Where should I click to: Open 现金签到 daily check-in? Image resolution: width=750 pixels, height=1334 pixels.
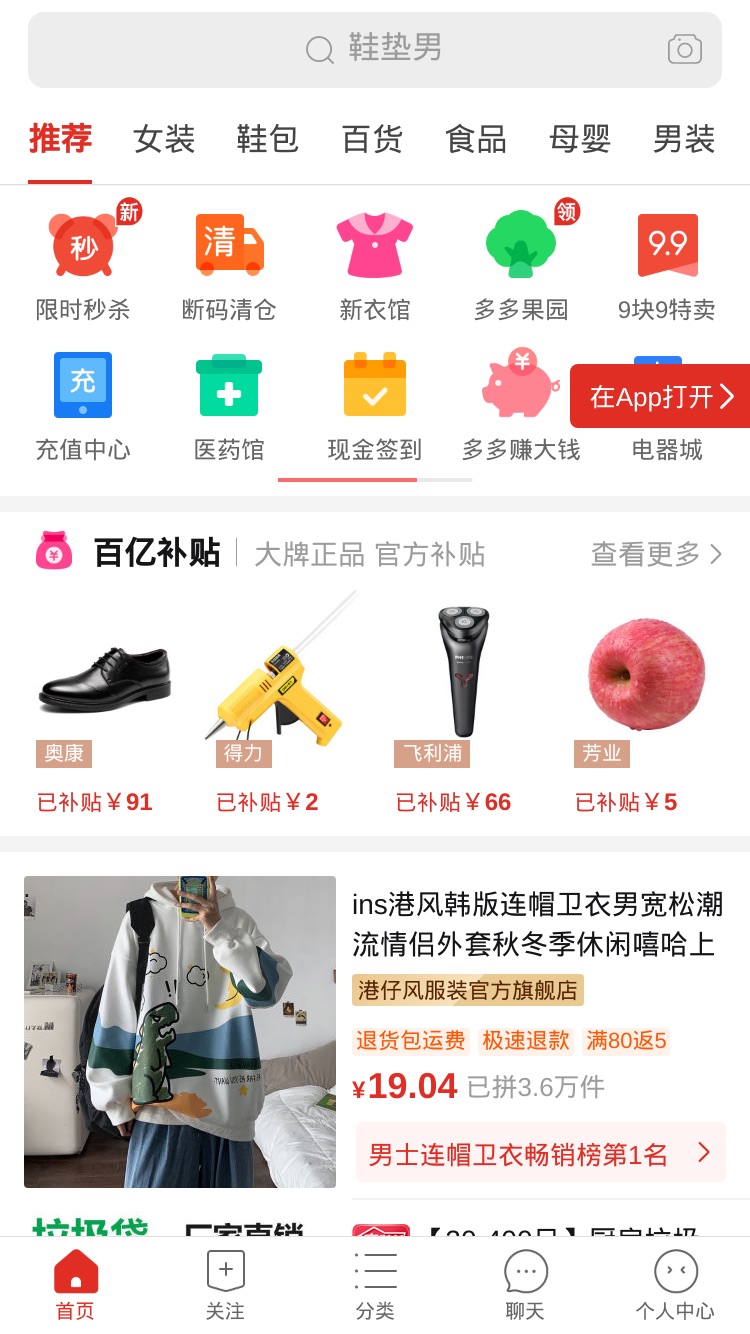tap(375, 406)
